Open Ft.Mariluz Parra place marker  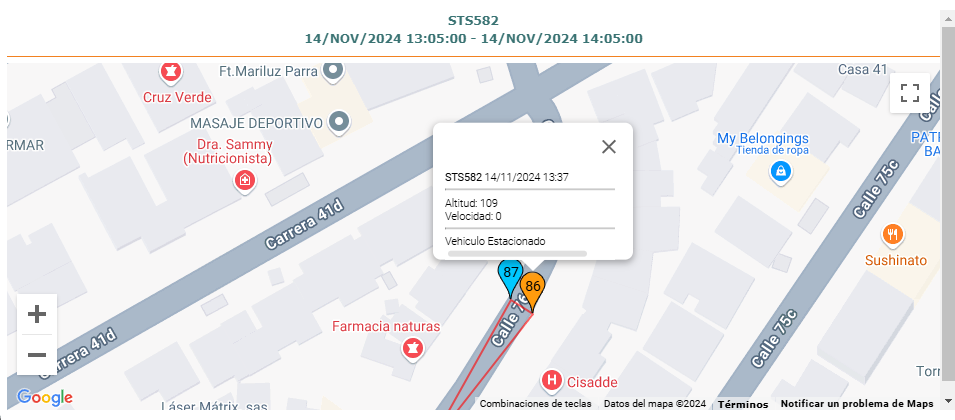[334, 71]
